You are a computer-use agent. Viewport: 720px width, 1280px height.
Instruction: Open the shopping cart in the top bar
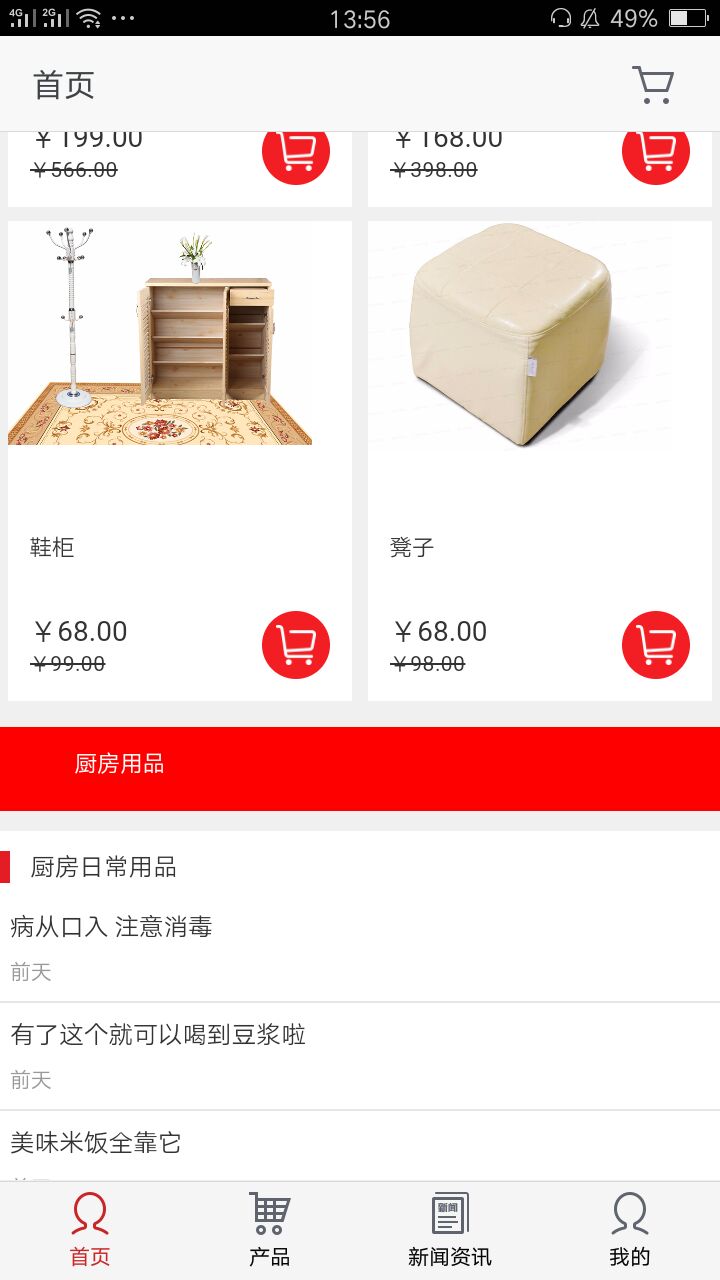(x=653, y=85)
